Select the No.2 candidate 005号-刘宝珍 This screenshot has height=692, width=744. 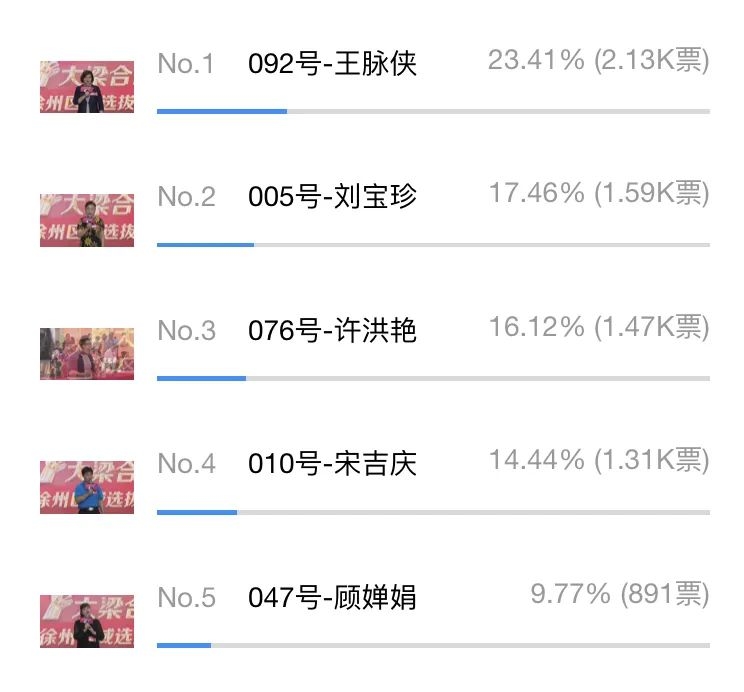pos(332,197)
